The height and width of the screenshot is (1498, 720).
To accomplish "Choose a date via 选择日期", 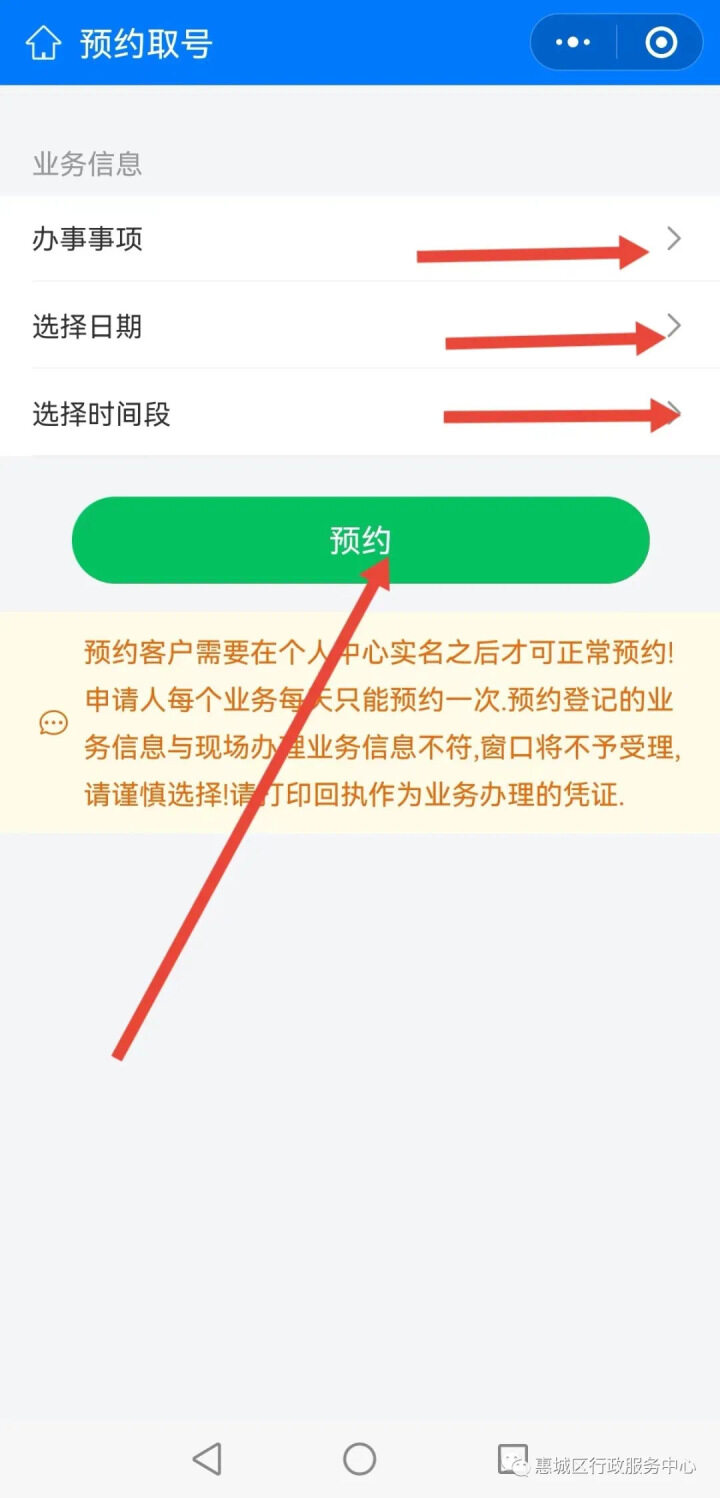I will (x=359, y=326).
